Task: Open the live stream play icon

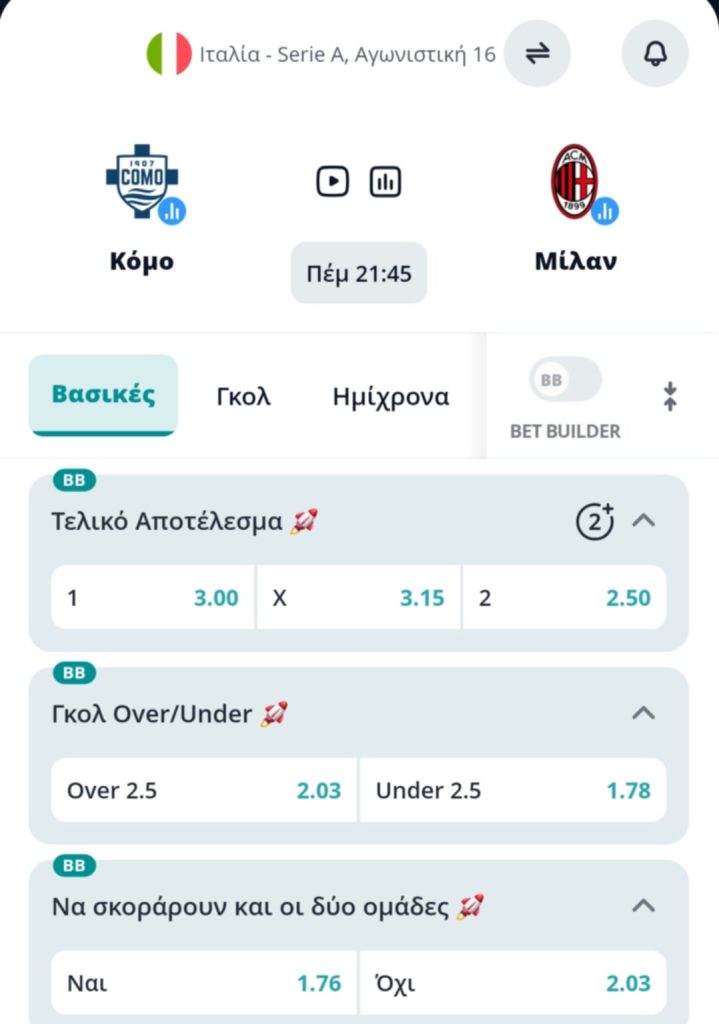Action: [x=333, y=182]
